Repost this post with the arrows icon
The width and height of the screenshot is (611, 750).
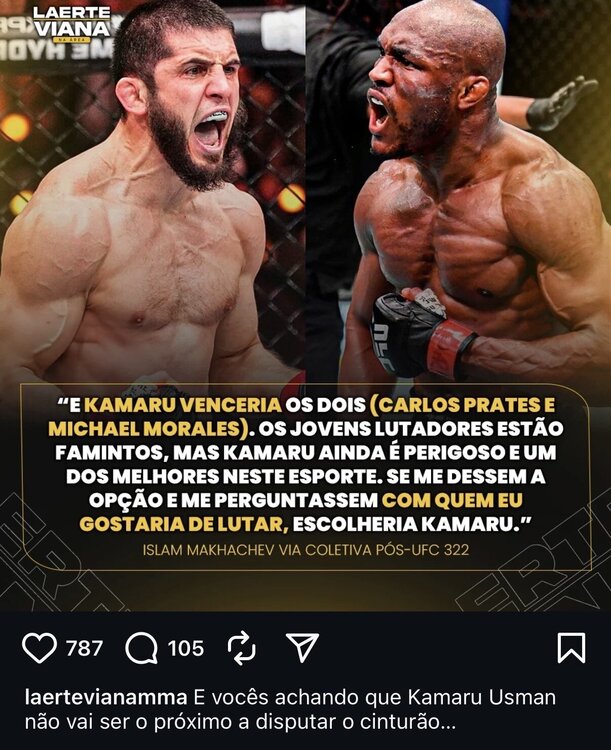coord(242,648)
